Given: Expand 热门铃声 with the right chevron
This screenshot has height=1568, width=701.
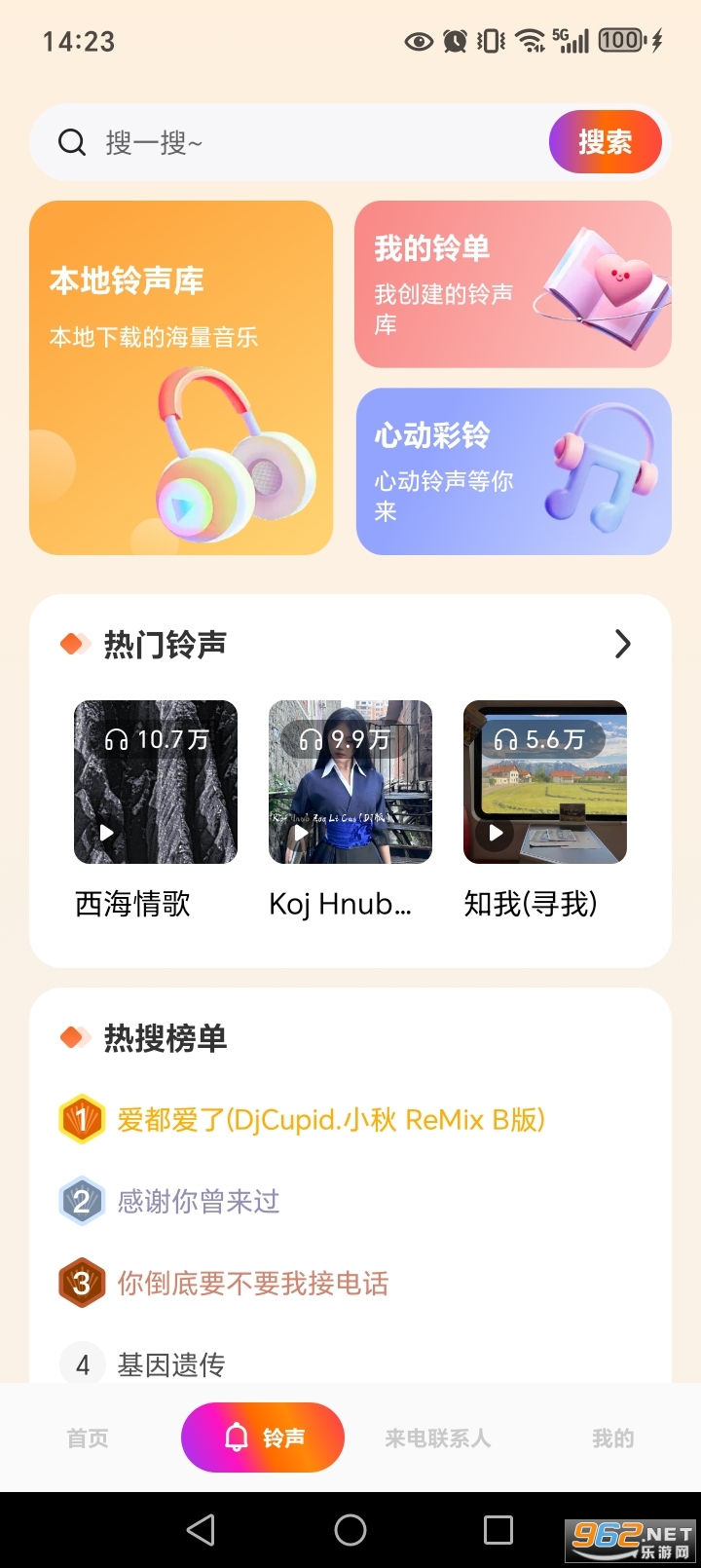Looking at the screenshot, I should click(623, 644).
